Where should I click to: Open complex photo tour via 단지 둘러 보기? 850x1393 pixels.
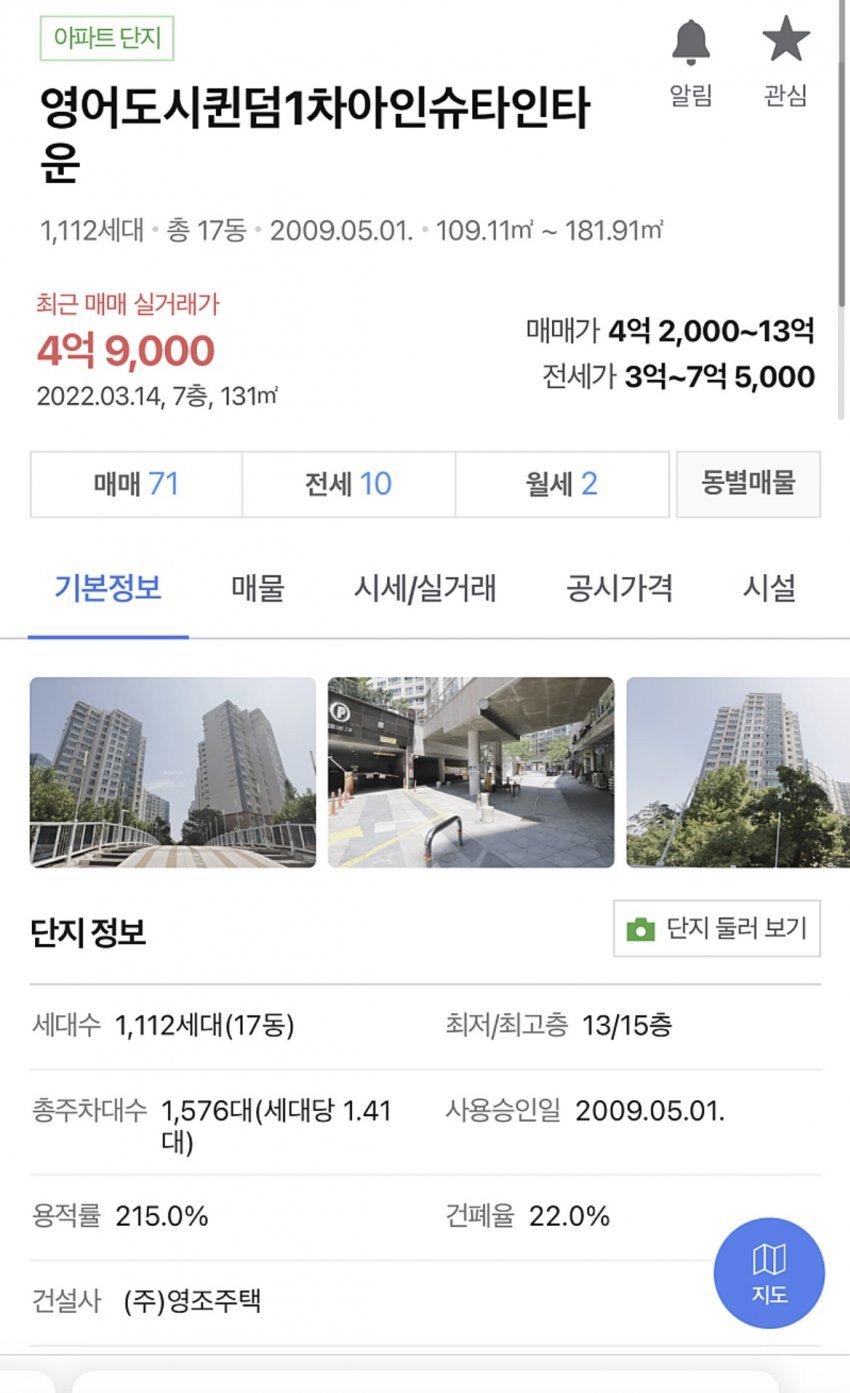[717, 928]
